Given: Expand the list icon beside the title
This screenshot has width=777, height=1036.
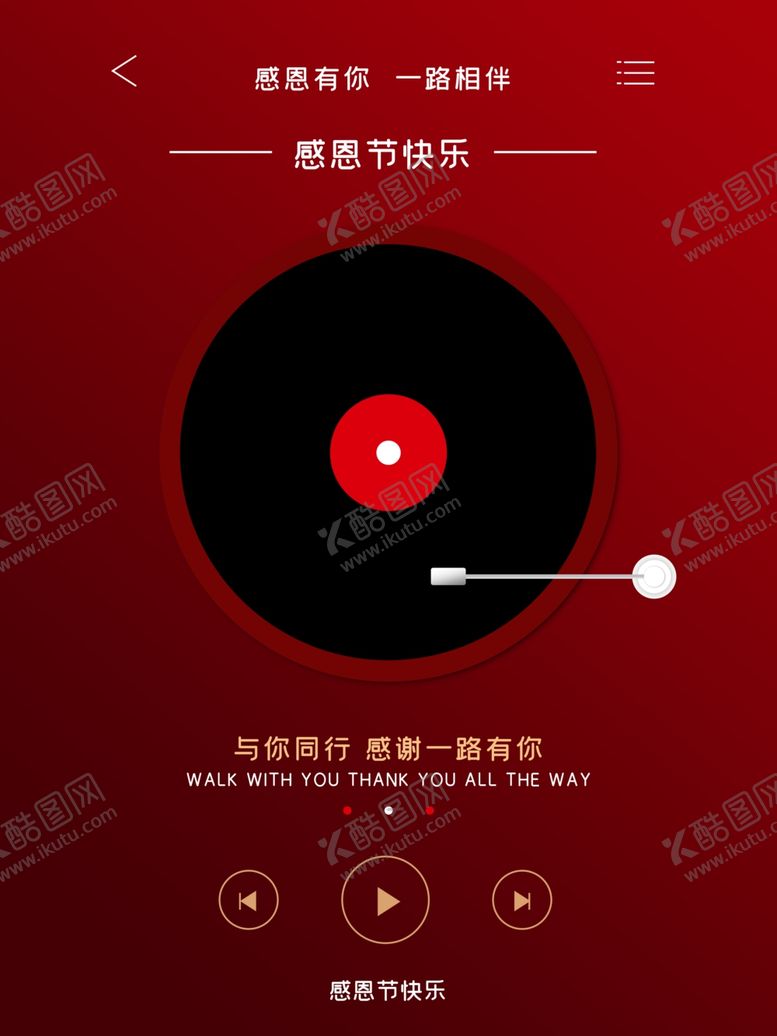Looking at the screenshot, I should (x=636, y=73).
